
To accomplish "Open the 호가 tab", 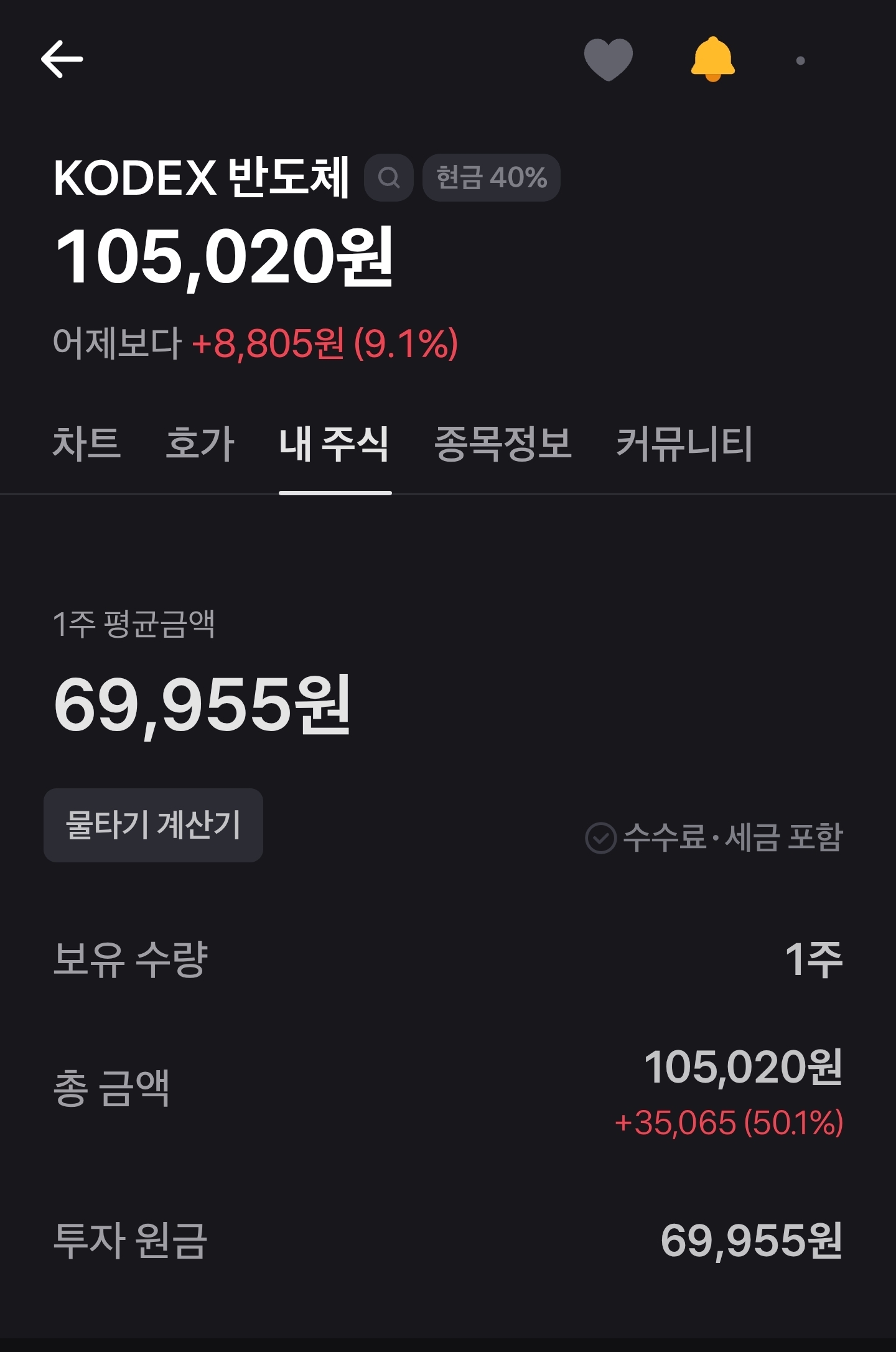I will coord(200,444).
